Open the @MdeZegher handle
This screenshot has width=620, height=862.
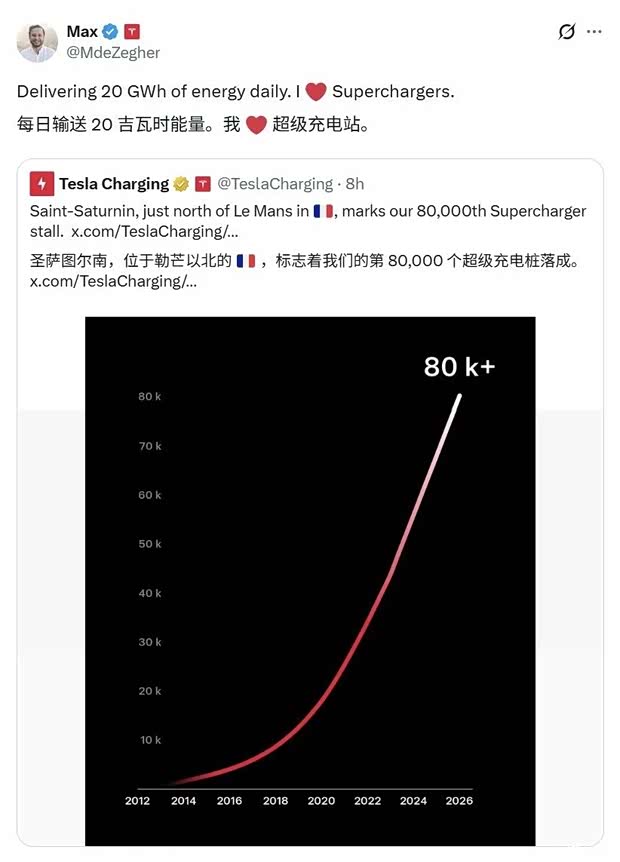coord(113,52)
